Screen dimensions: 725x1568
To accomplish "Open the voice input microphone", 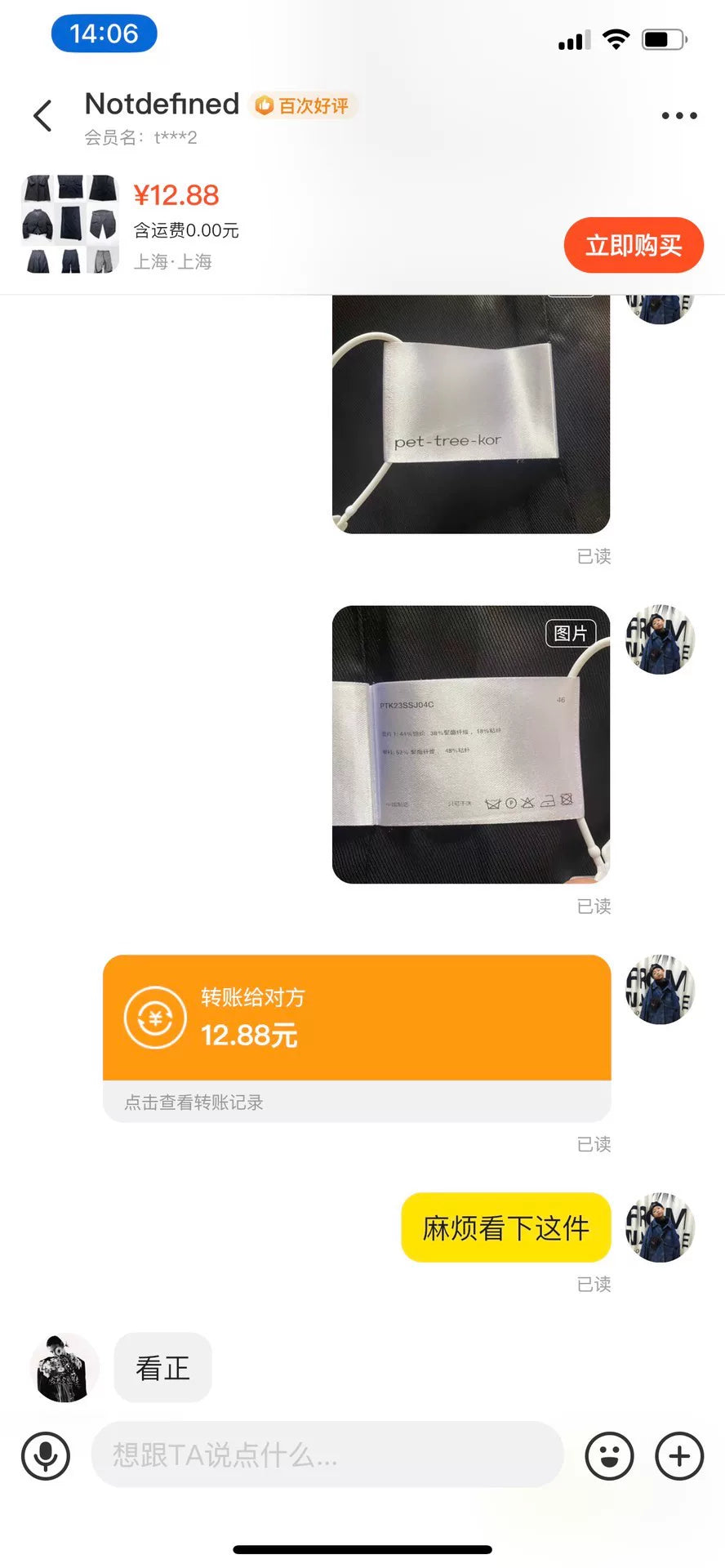I will [x=46, y=1455].
